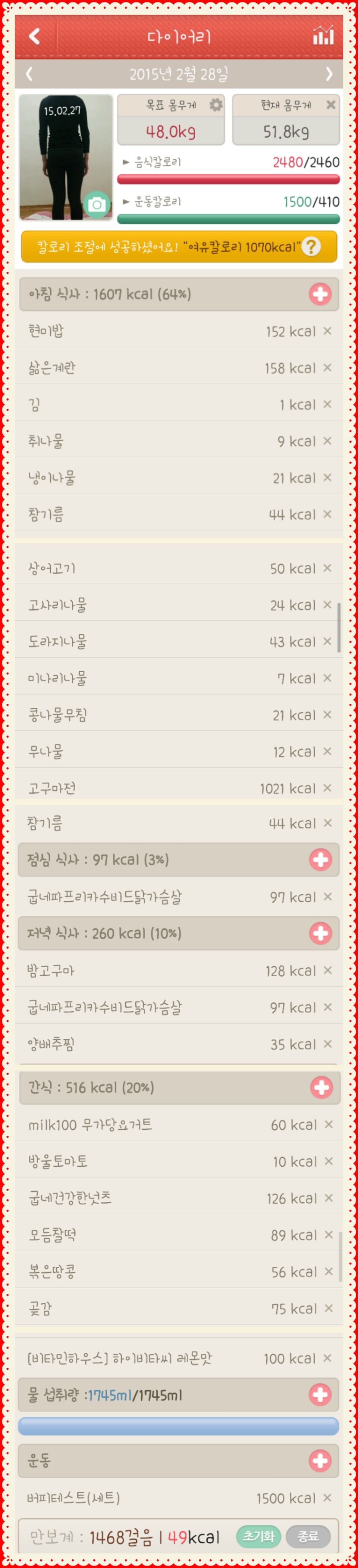
Task: Go to the next date
Action: tap(329, 74)
